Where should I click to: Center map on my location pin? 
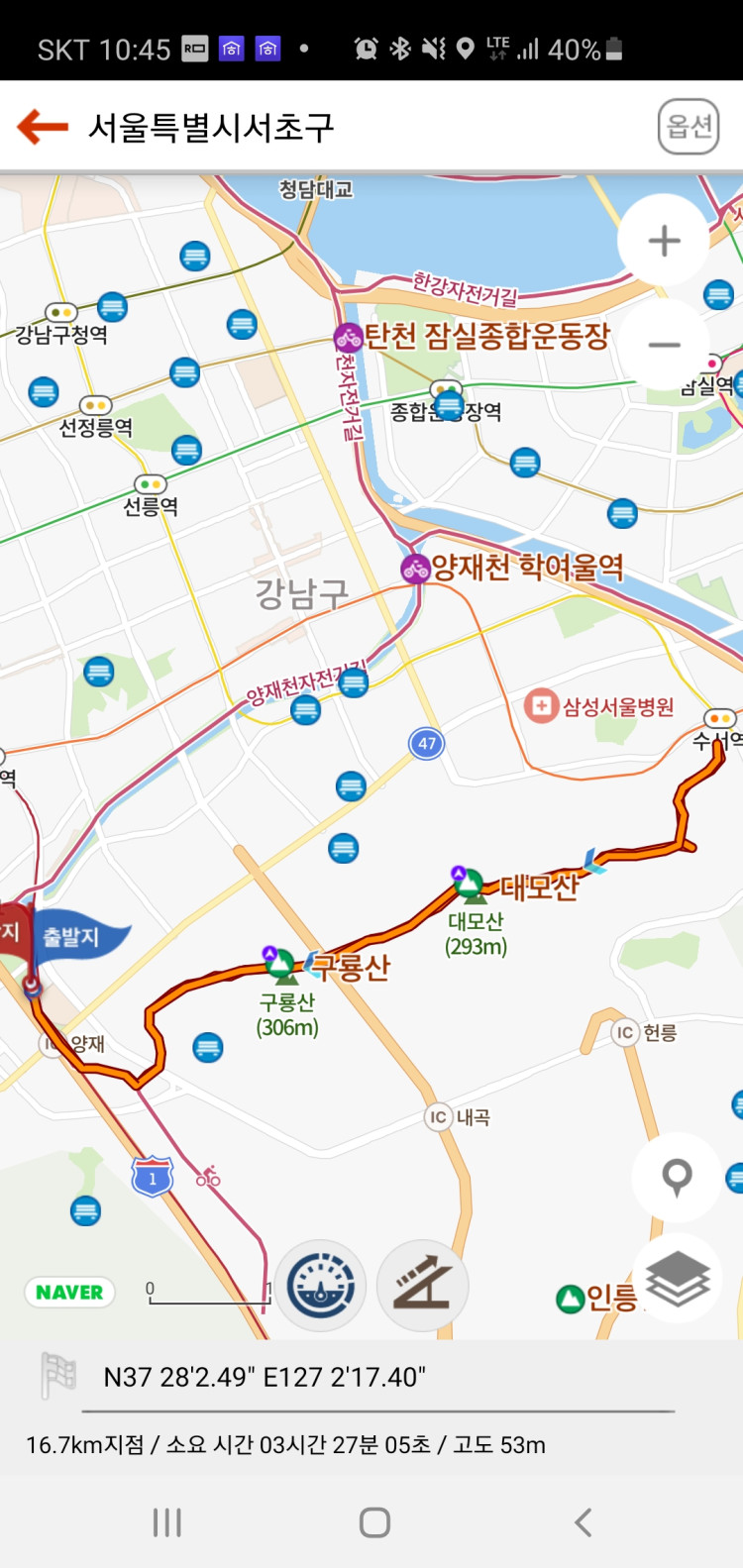coord(677,1177)
